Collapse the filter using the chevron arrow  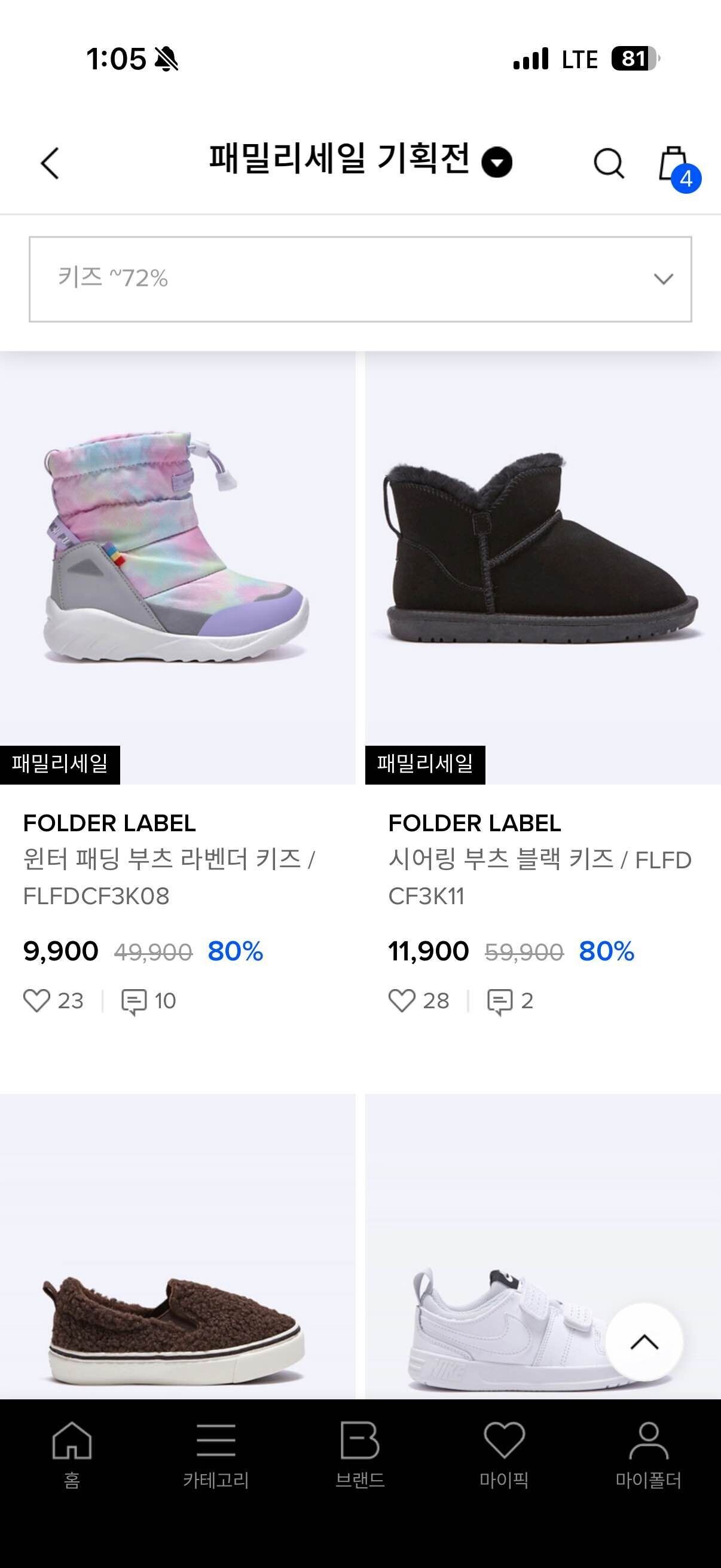click(x=664, y=278)
